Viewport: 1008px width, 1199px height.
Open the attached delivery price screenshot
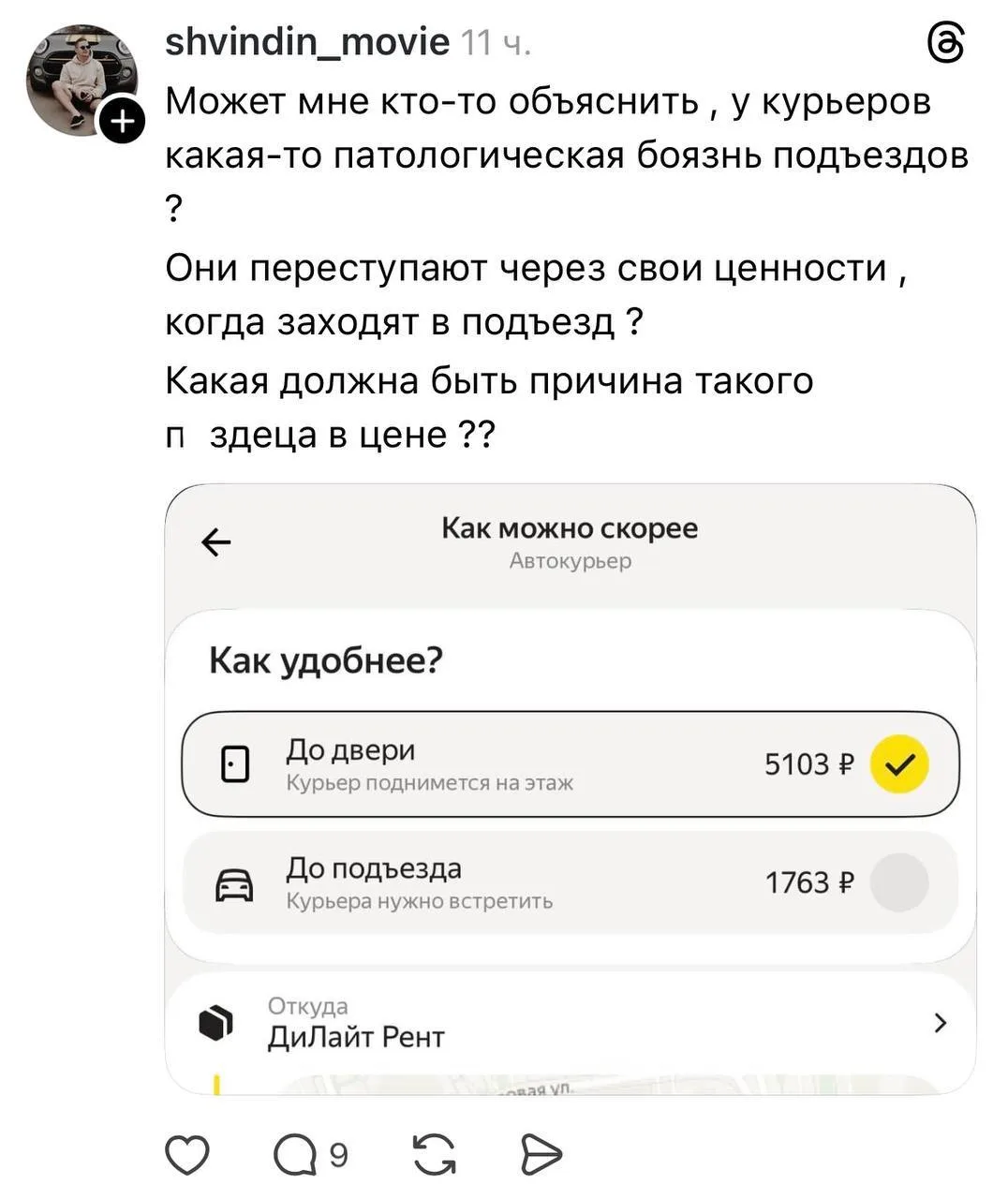click(570, 787)
